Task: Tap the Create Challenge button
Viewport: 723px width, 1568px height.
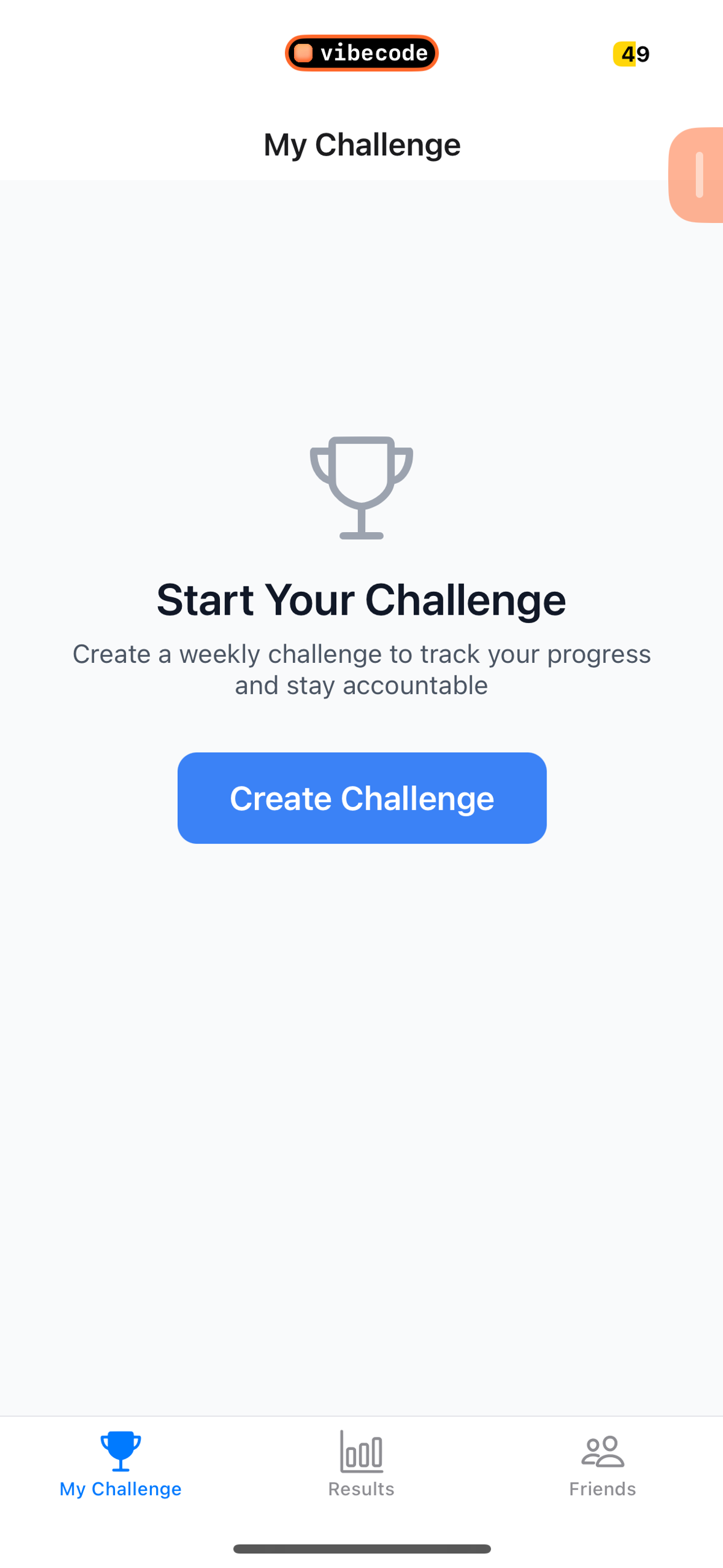Action: (x=361, y=797)
